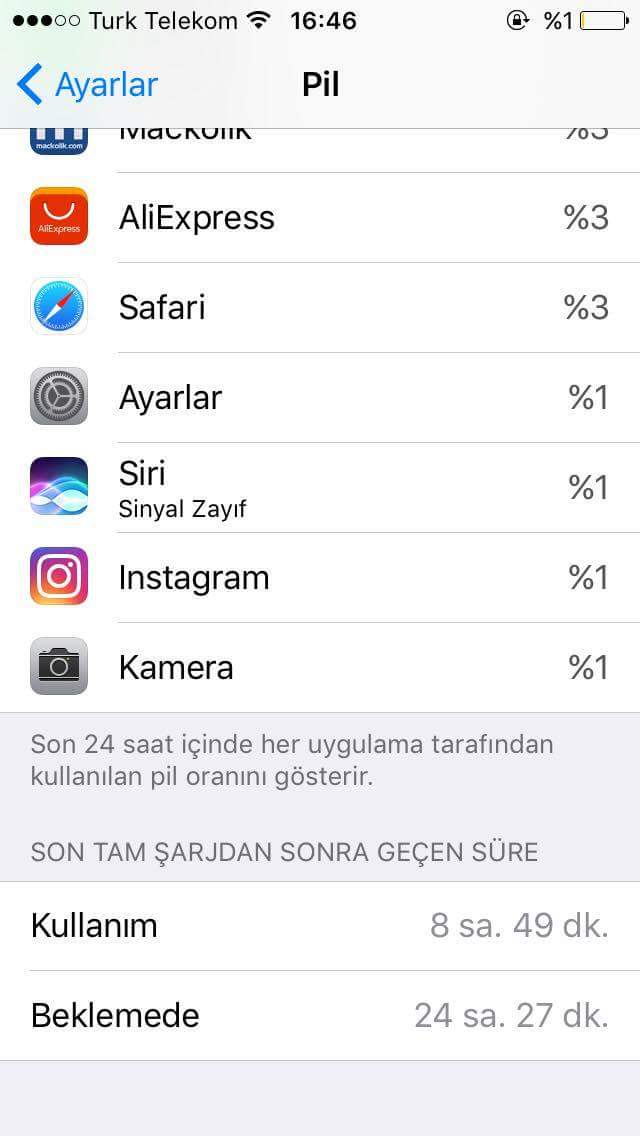Image resolution: width=640 pixels, height=1136 pixels.
Task: Tap the Ayarlar app row in the list
Action: (320, 397)
